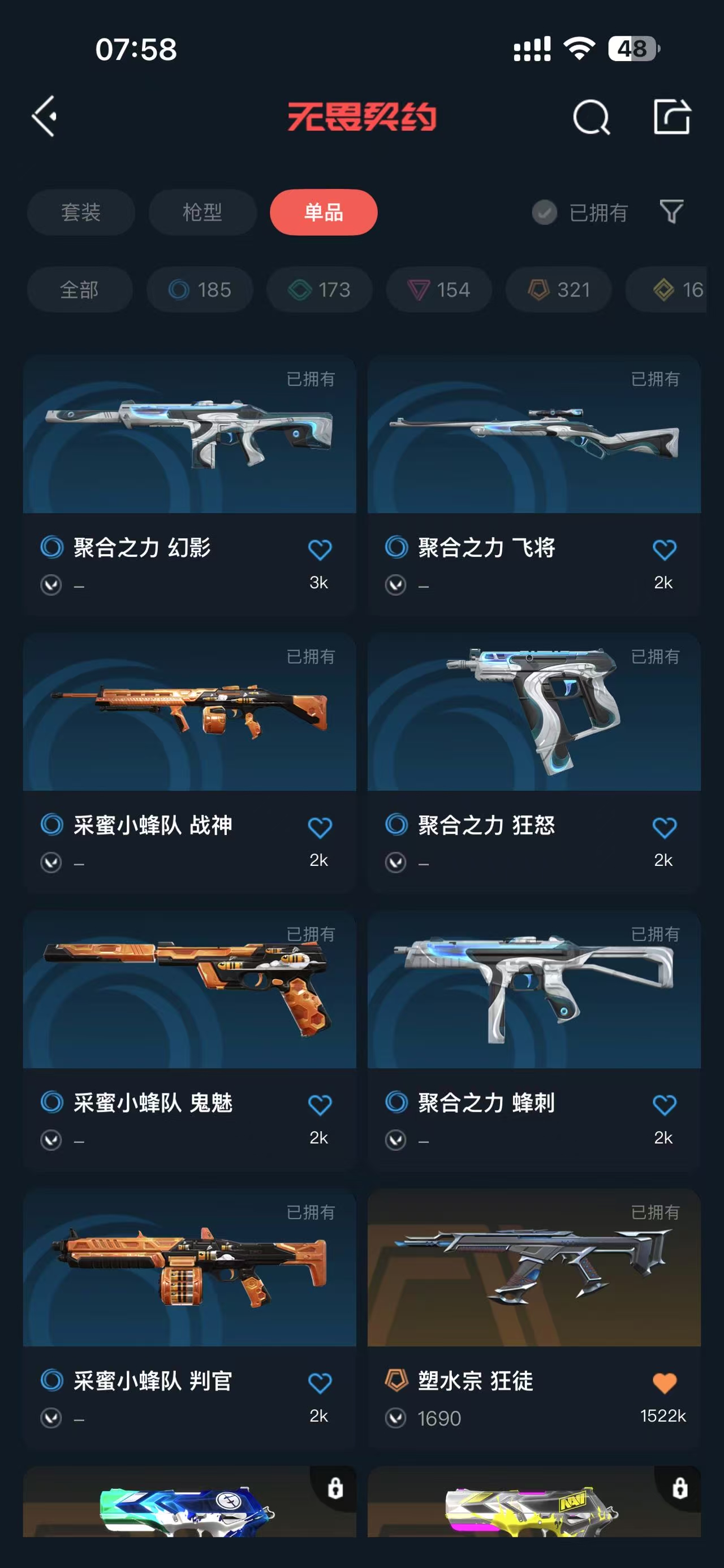The height and width of the screenshot is (1568, 724).
Task: Open 聚合之力 幻影 skin card
Action: click(189, 435)
